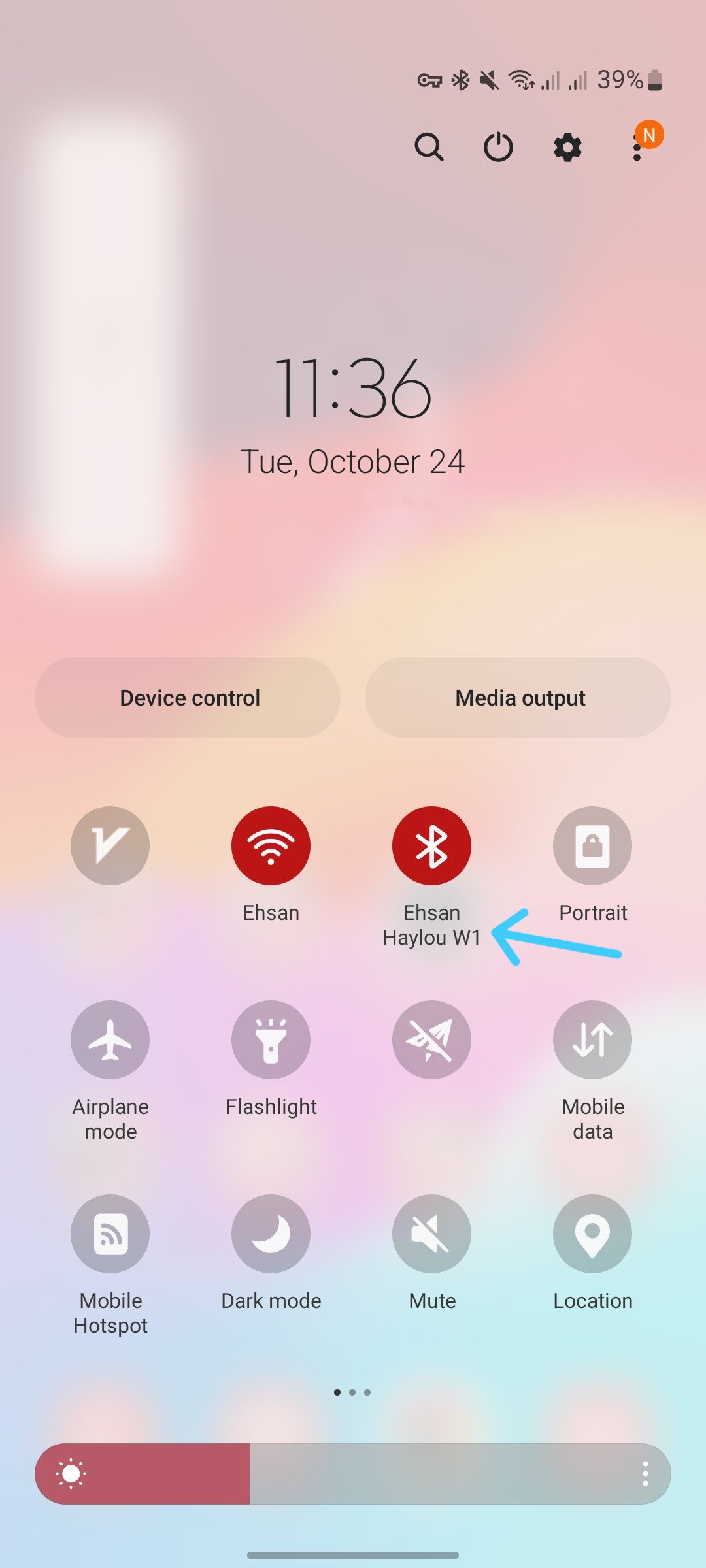Turn off the Ehsan Wi-Fi toggle
706x1568 pixels.
tap(271, 846)
